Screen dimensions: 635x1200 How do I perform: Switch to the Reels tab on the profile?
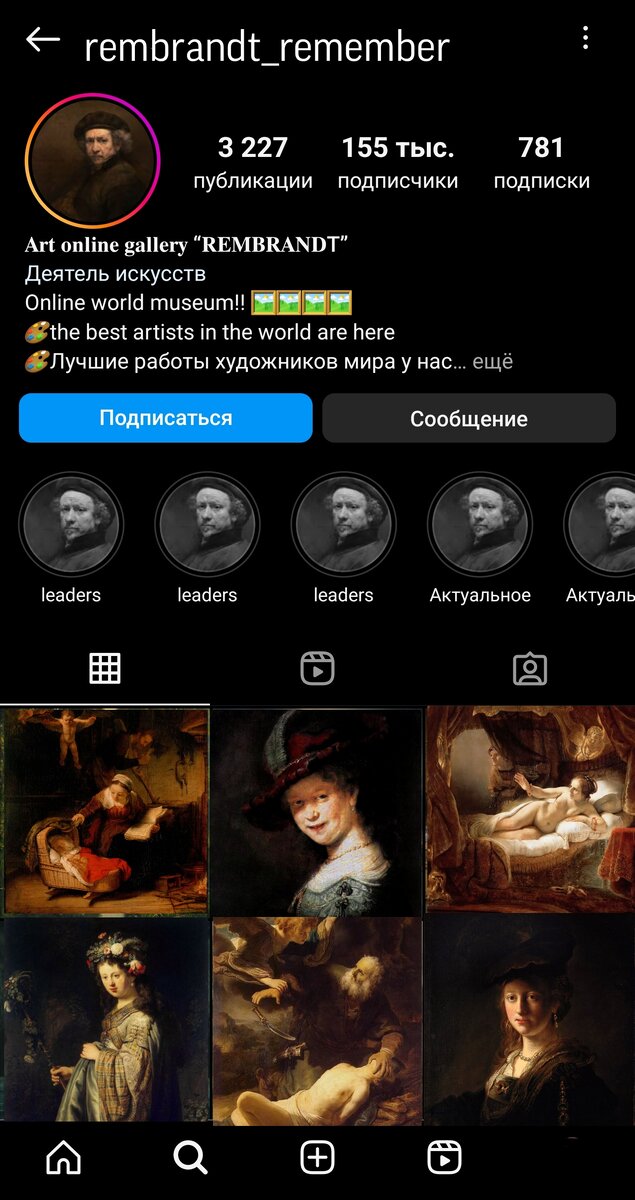pos(317,668)
